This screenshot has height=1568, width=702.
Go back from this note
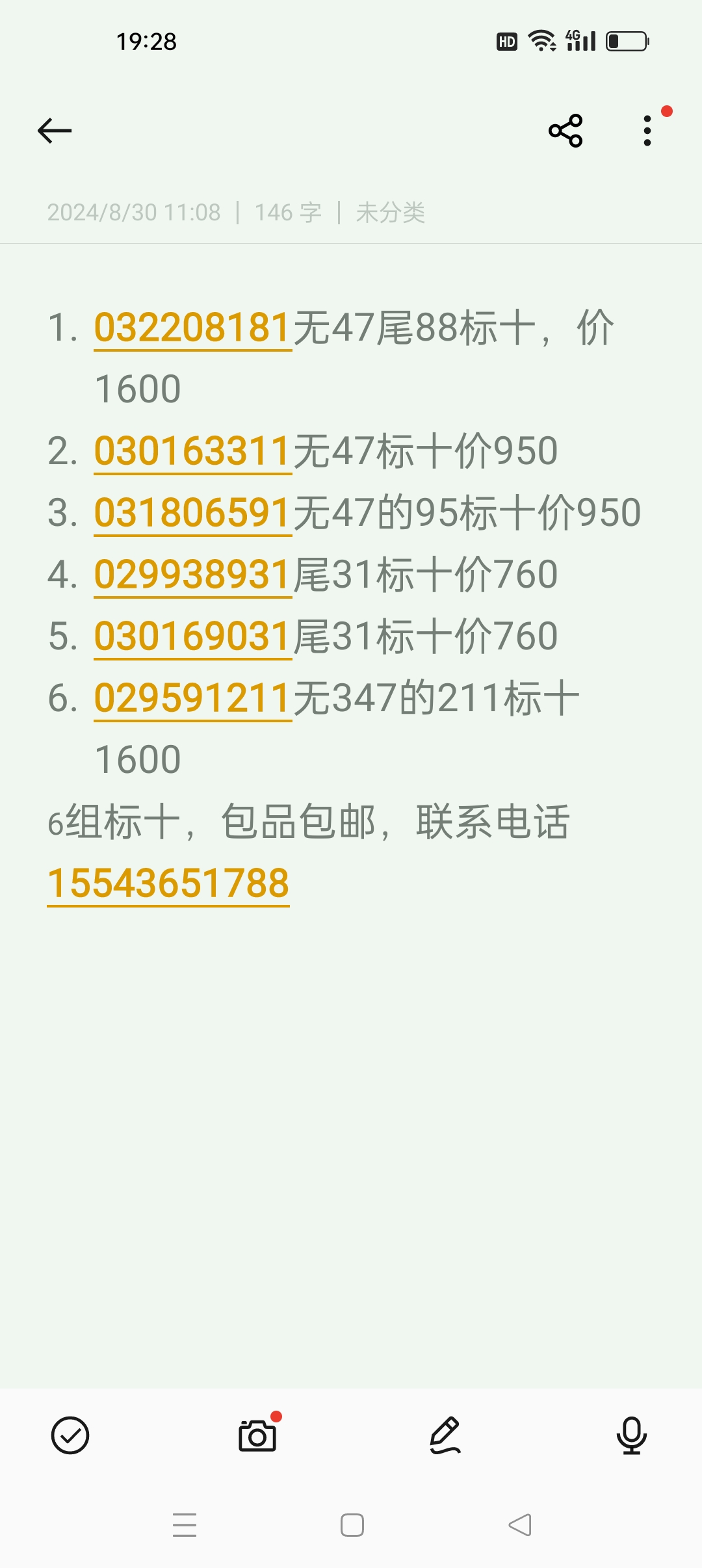[x=55, y=131]
